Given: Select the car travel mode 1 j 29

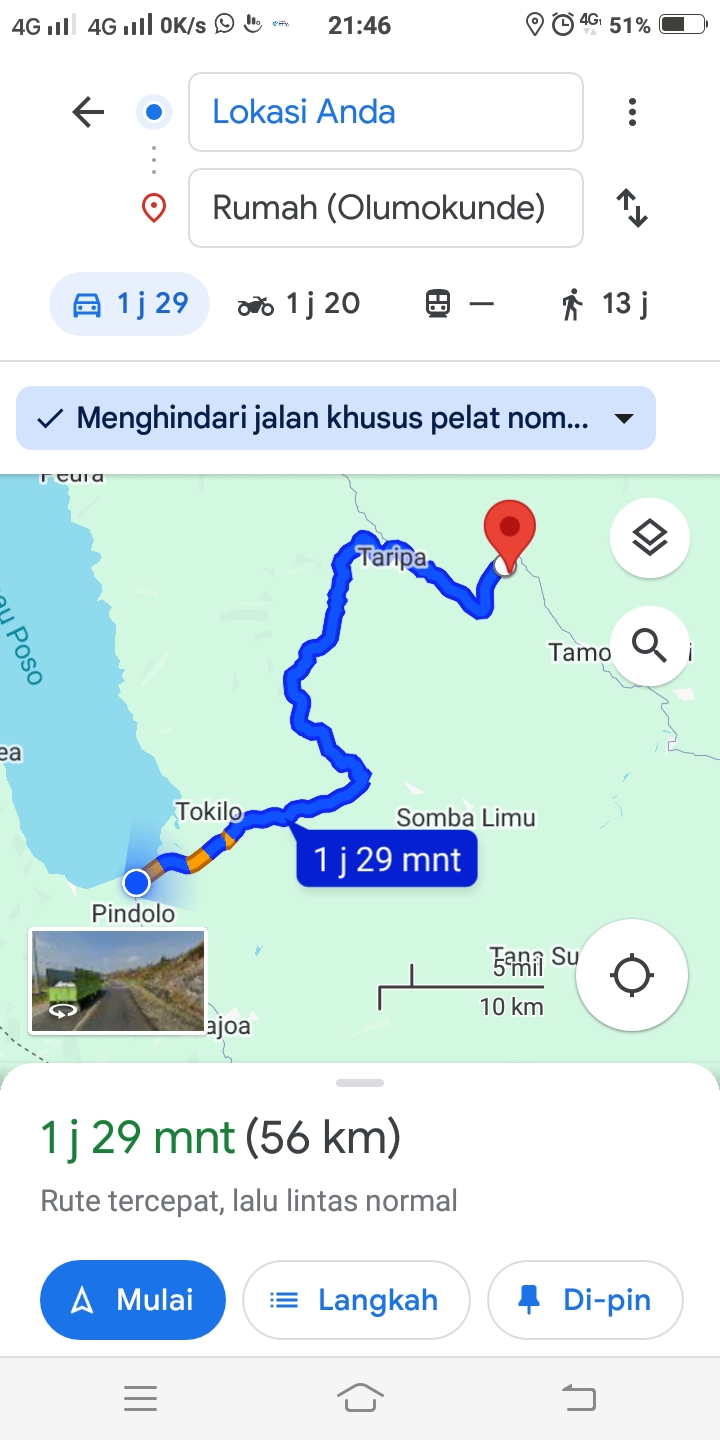Looking at the screenshot, I should [x=129, y=303].
